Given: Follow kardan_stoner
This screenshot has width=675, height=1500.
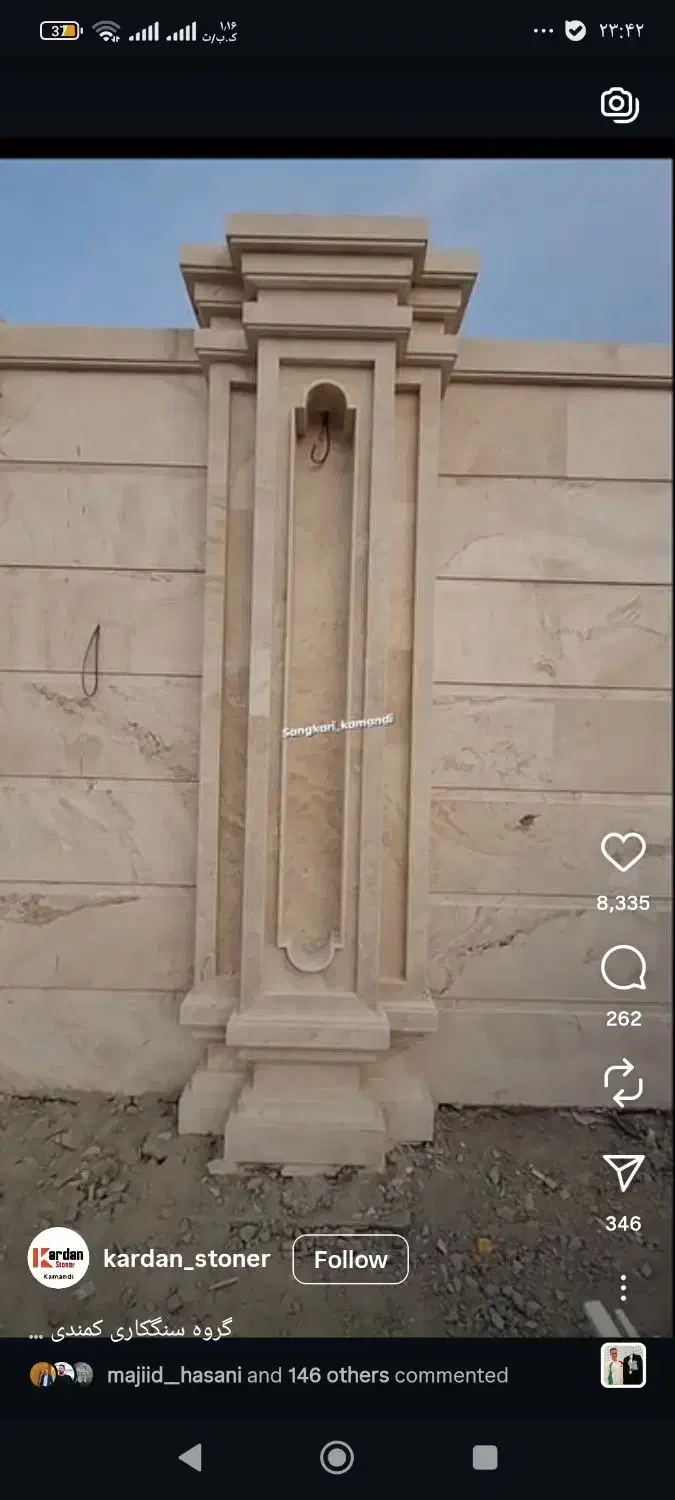Looking at the screenshot, I should click(350, 1259).
